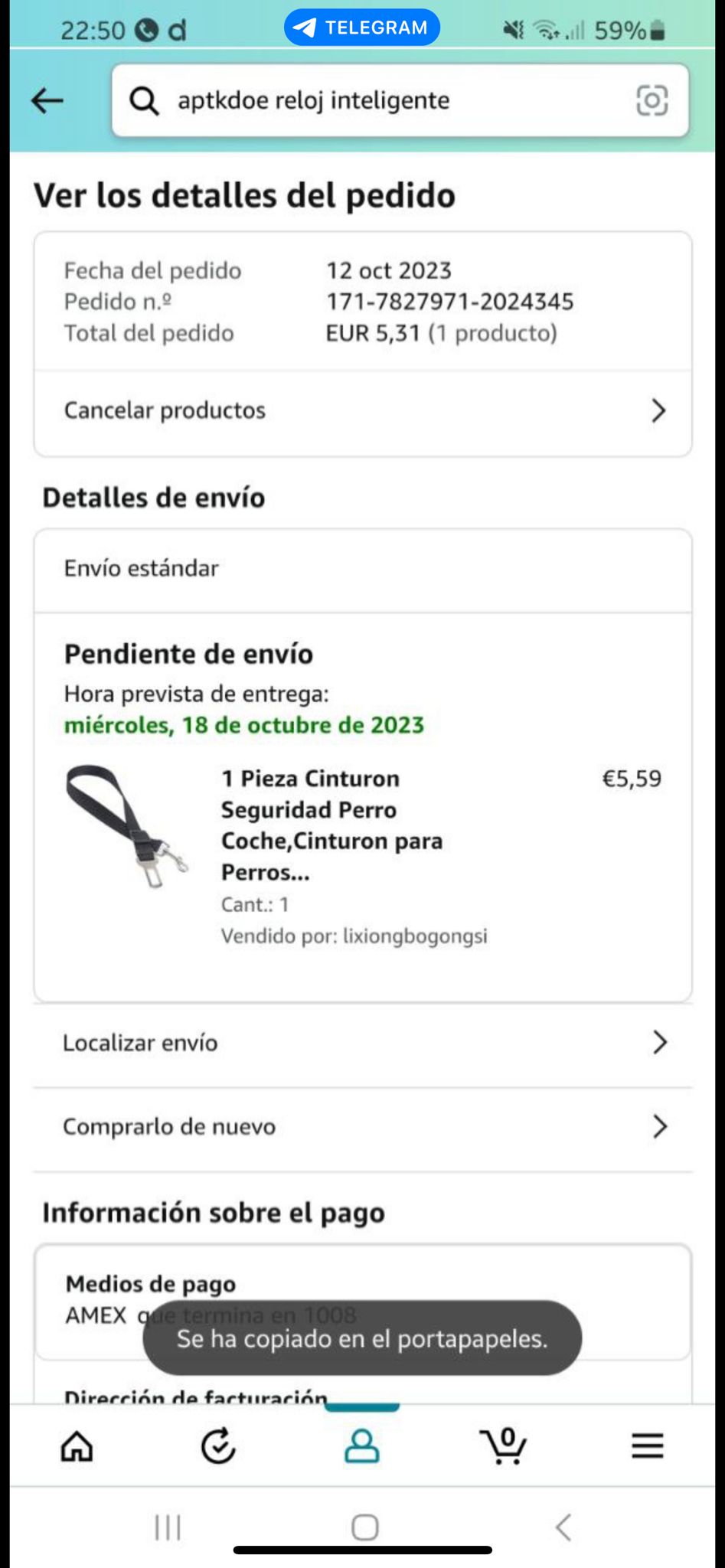
Task: Switch to the Home tab
Action: point(77,1446)
